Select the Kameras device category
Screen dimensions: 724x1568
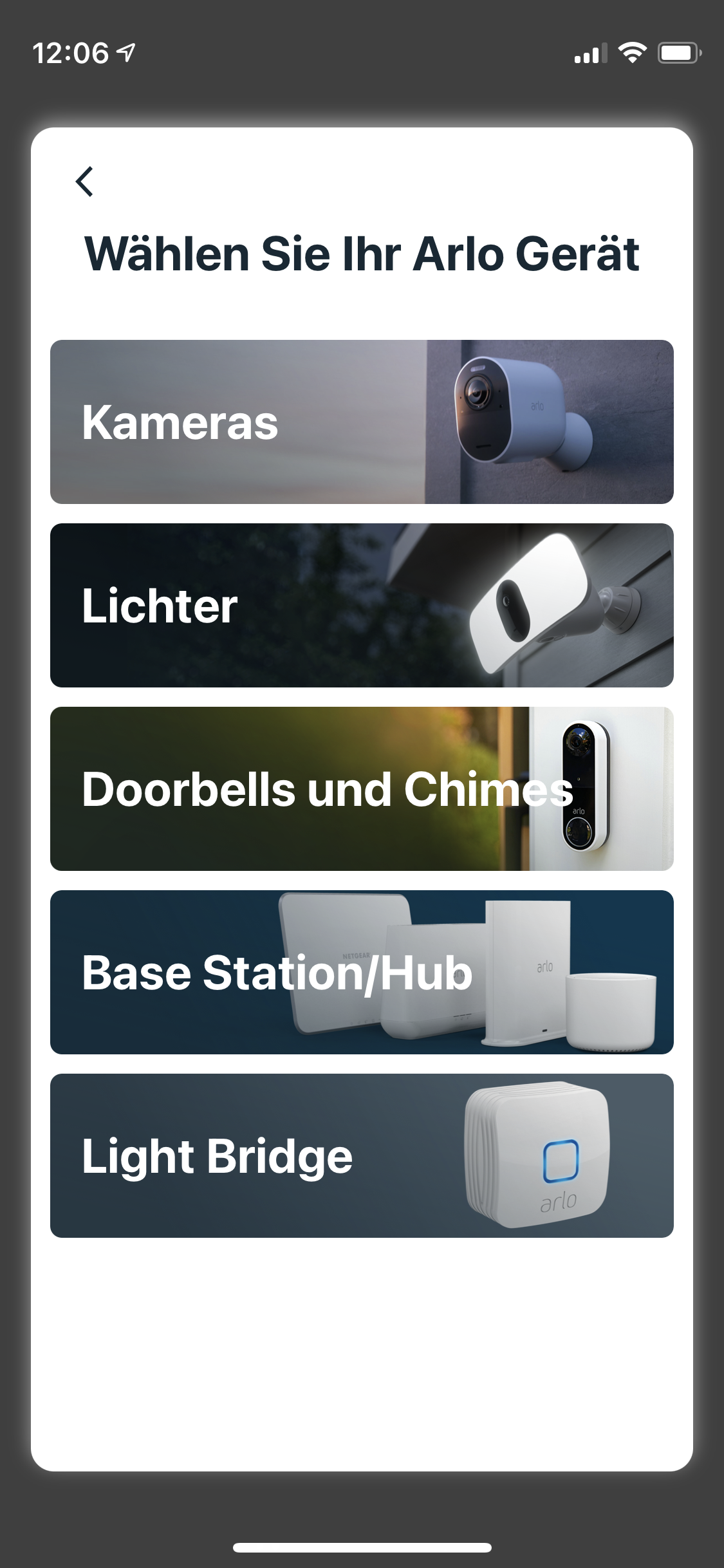pyautogui.click(x=362, y=422)
